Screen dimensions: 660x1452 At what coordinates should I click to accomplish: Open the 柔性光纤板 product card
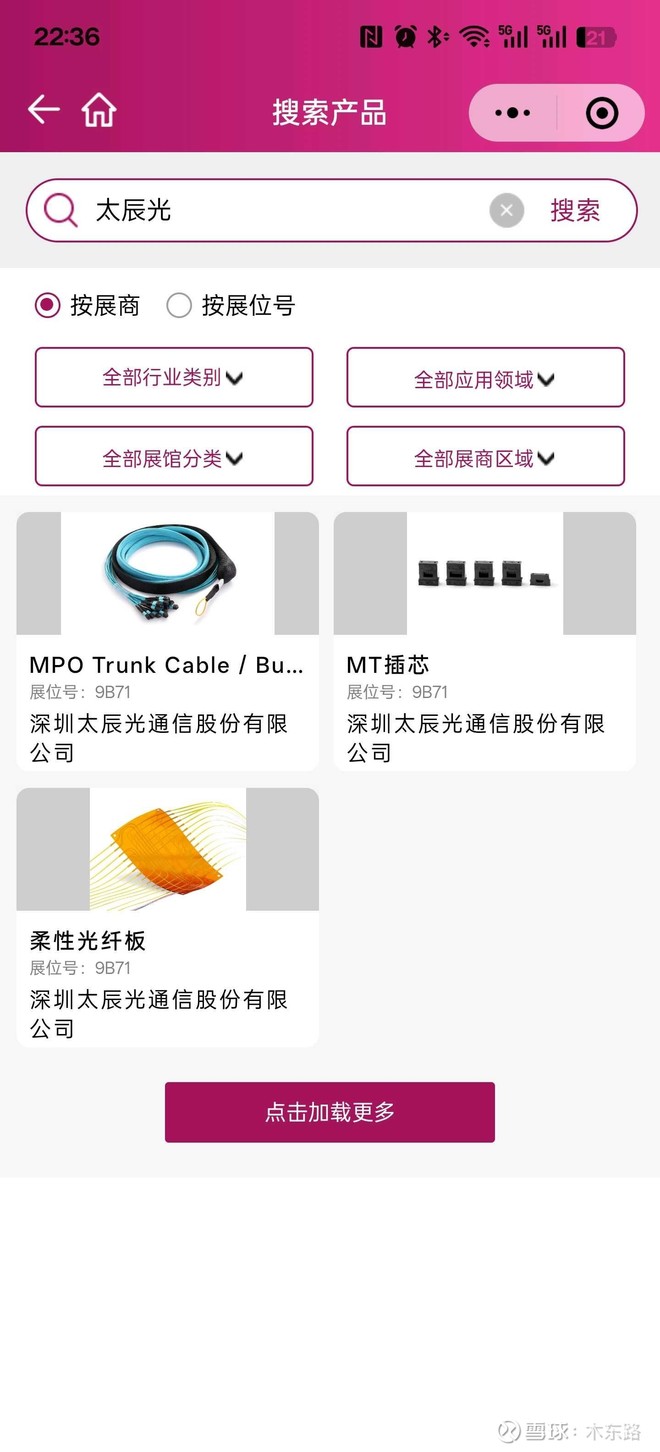point(168,917)
